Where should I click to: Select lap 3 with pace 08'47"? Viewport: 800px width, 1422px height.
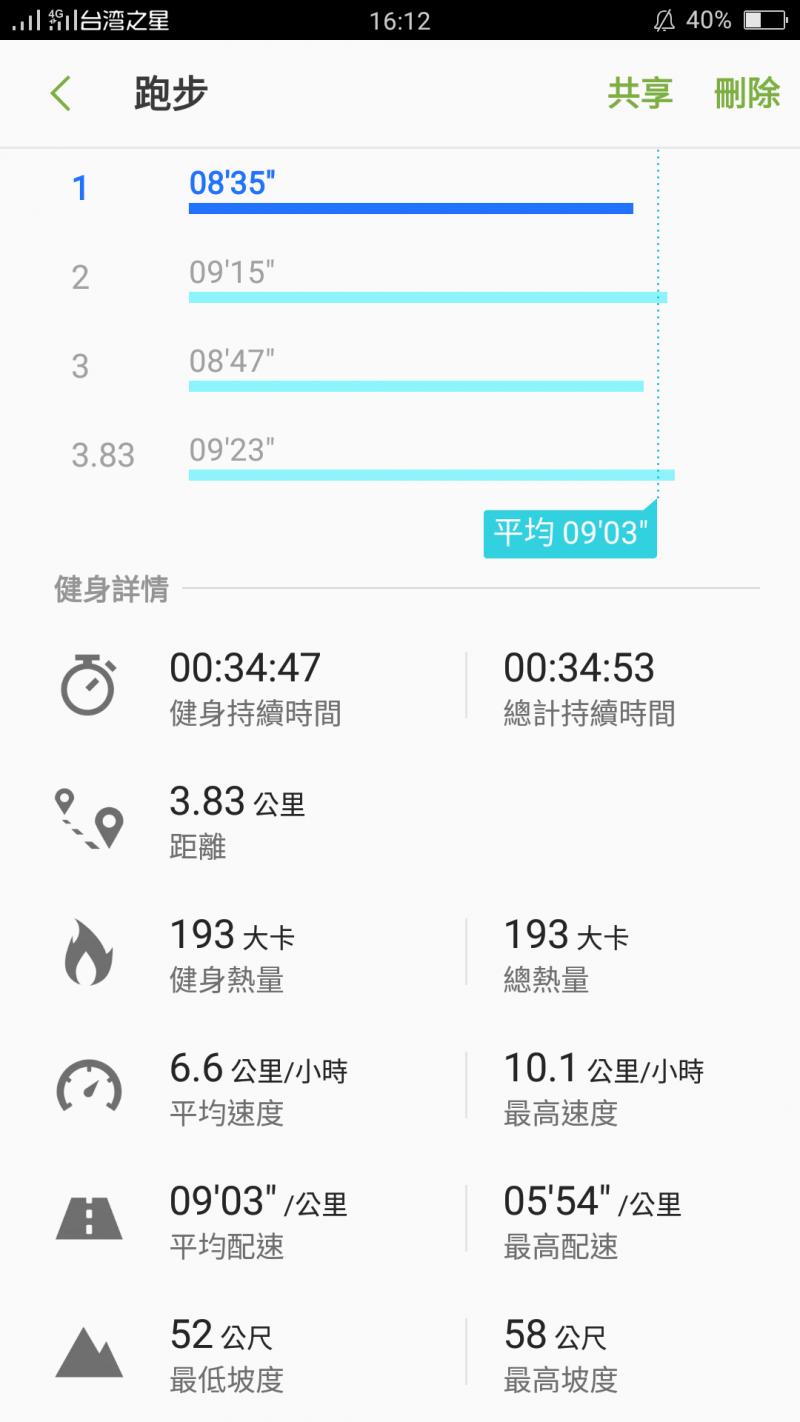coord(400,368)
